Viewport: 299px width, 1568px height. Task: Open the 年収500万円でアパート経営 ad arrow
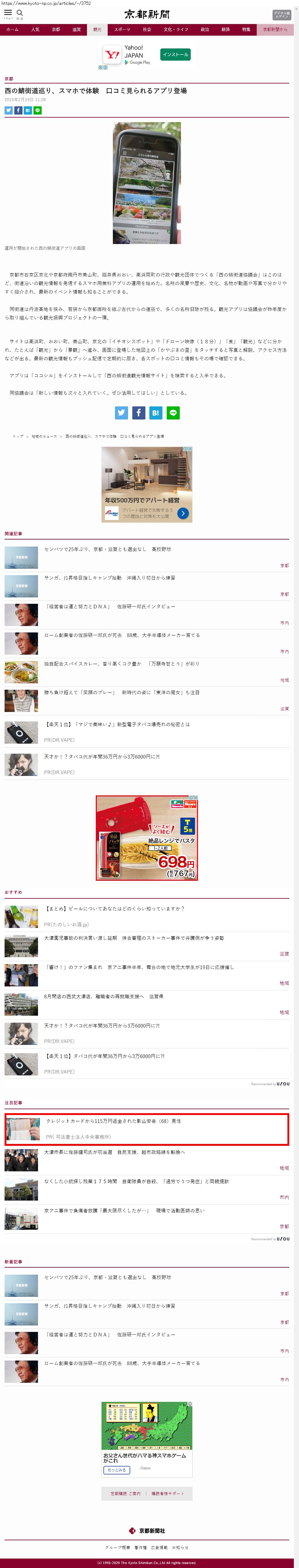pos(183,513)
